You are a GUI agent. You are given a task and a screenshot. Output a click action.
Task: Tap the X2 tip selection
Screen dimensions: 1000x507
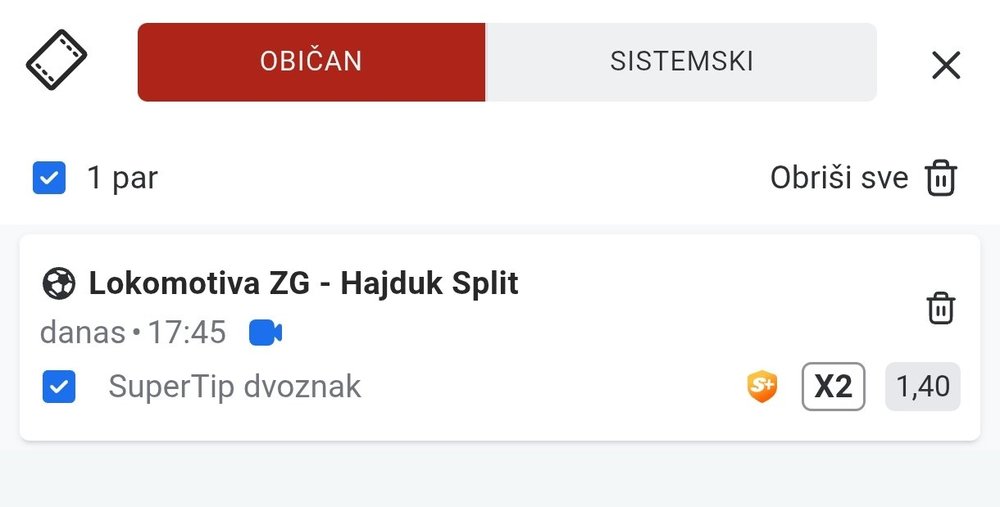click(x=833, y=387)
